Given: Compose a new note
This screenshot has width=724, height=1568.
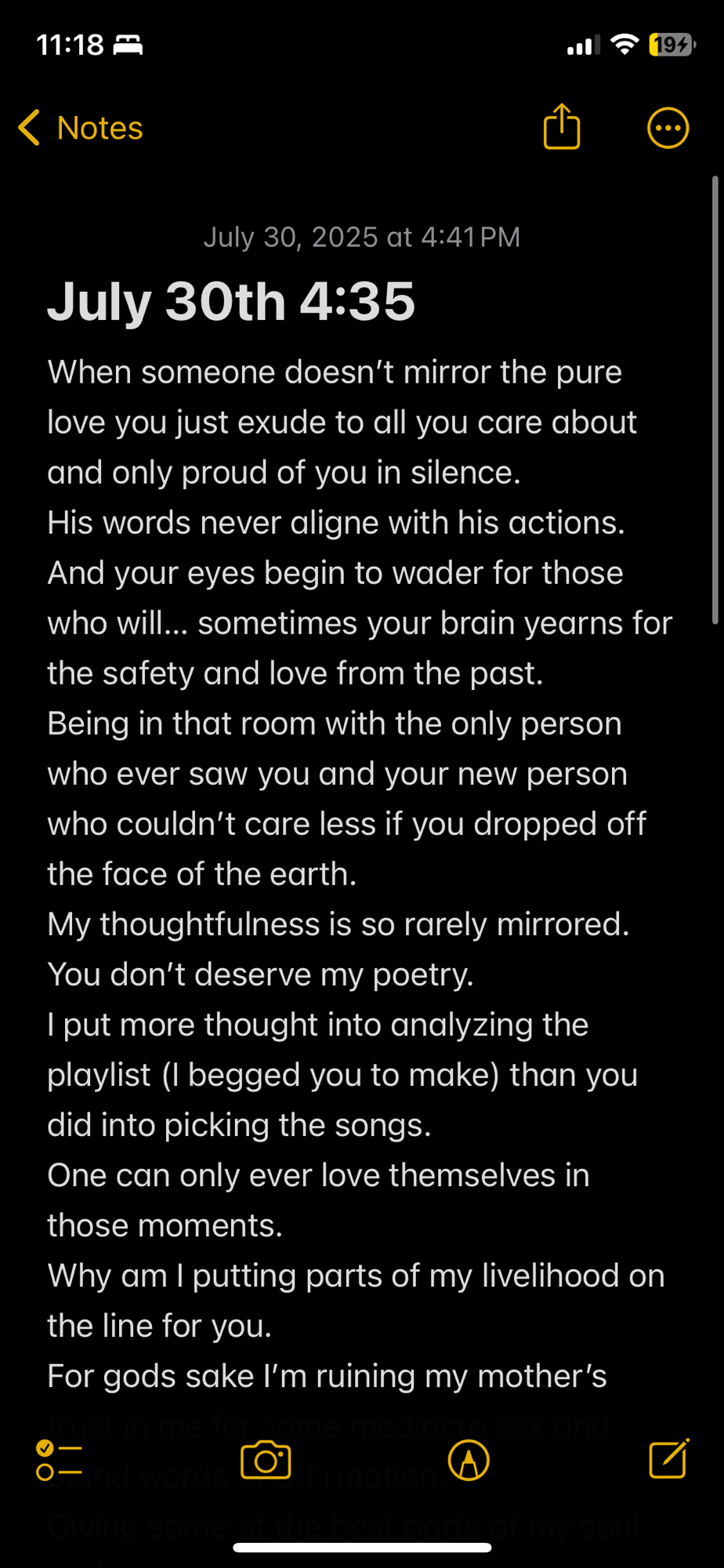Looking at the screenshot, I should pos(669,1459).
